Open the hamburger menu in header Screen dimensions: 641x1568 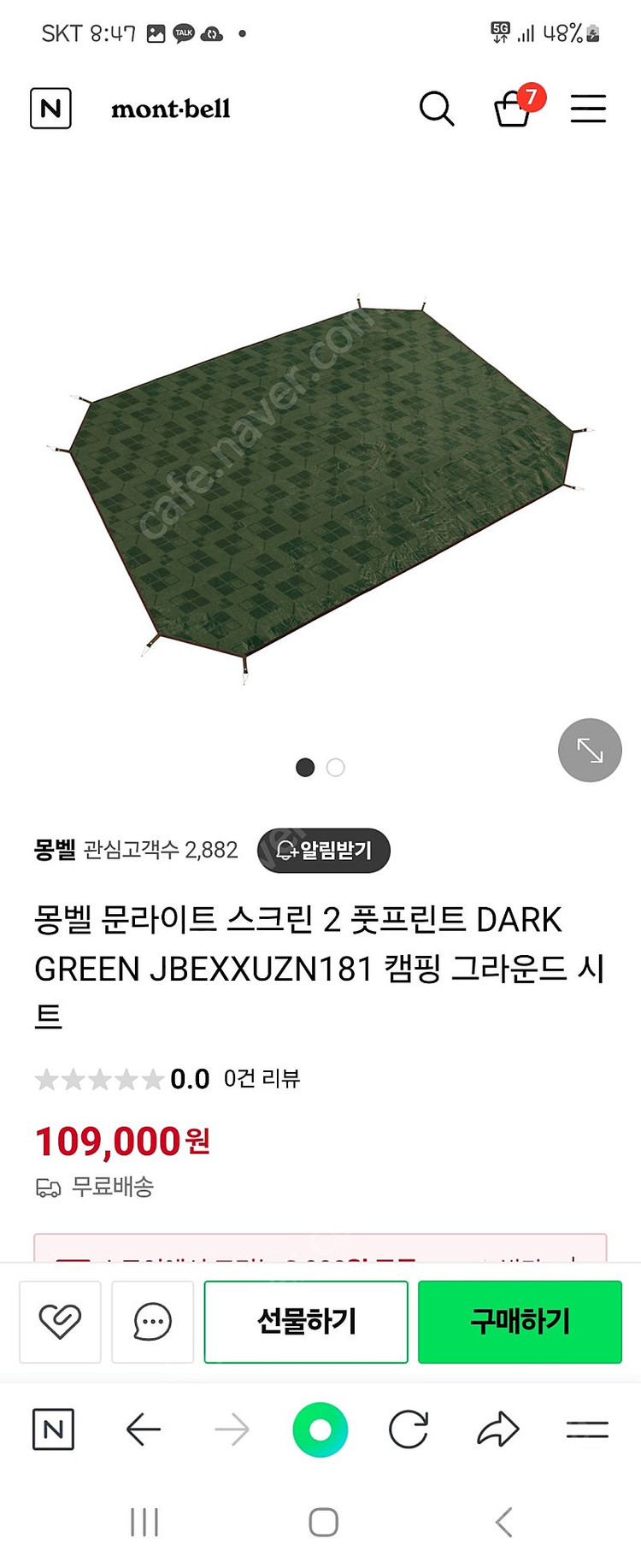pos(588,109)
